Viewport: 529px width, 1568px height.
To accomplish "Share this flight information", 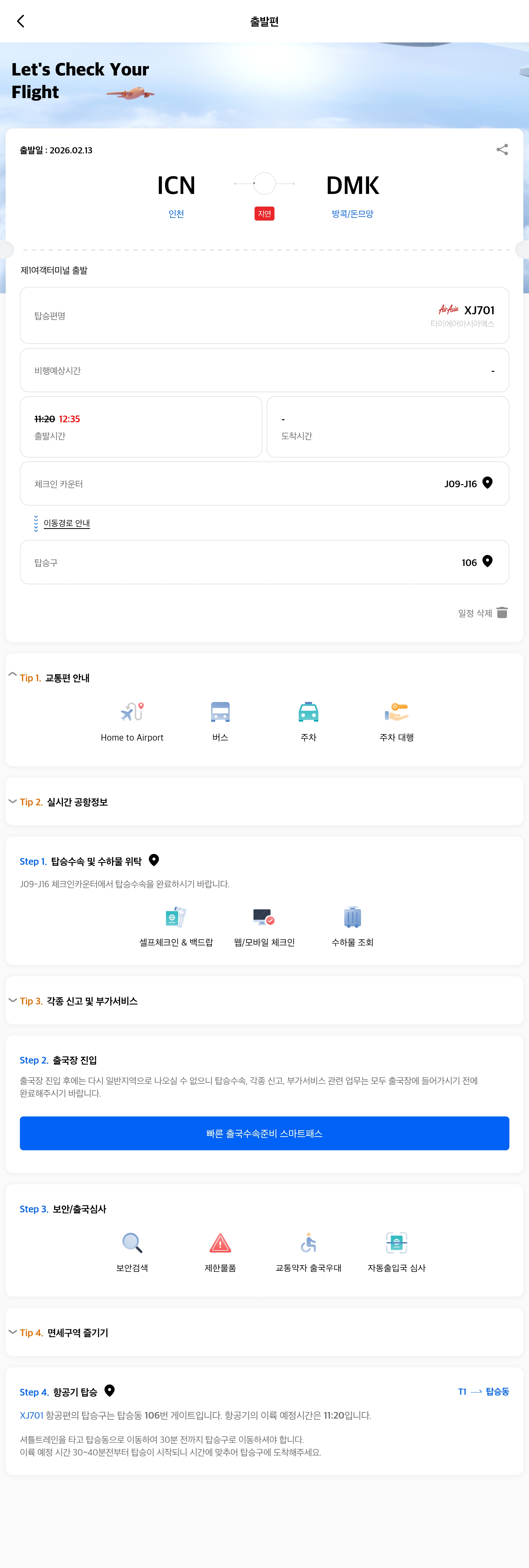I will tap(502, 150).
